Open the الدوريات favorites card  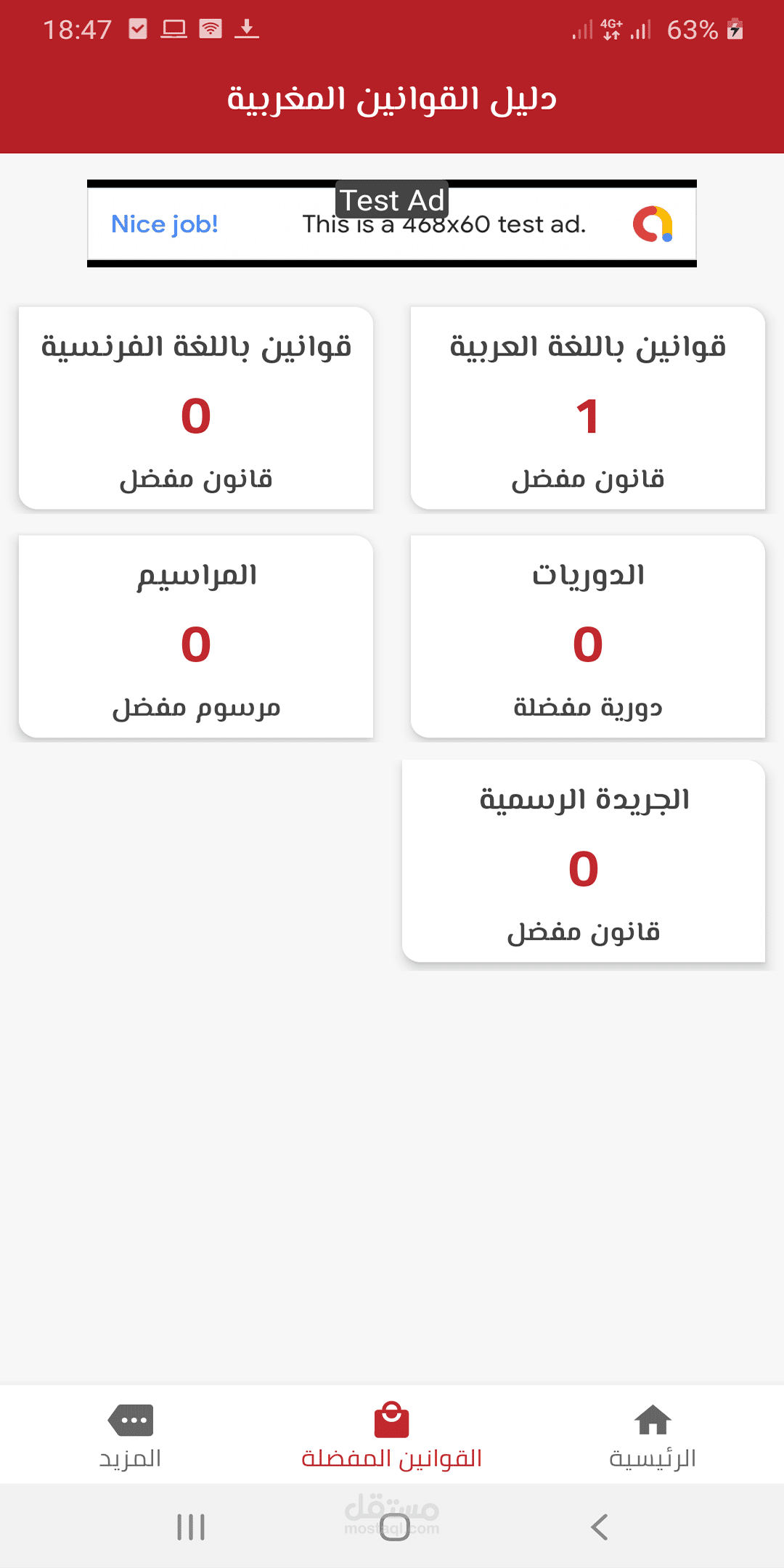587,637
